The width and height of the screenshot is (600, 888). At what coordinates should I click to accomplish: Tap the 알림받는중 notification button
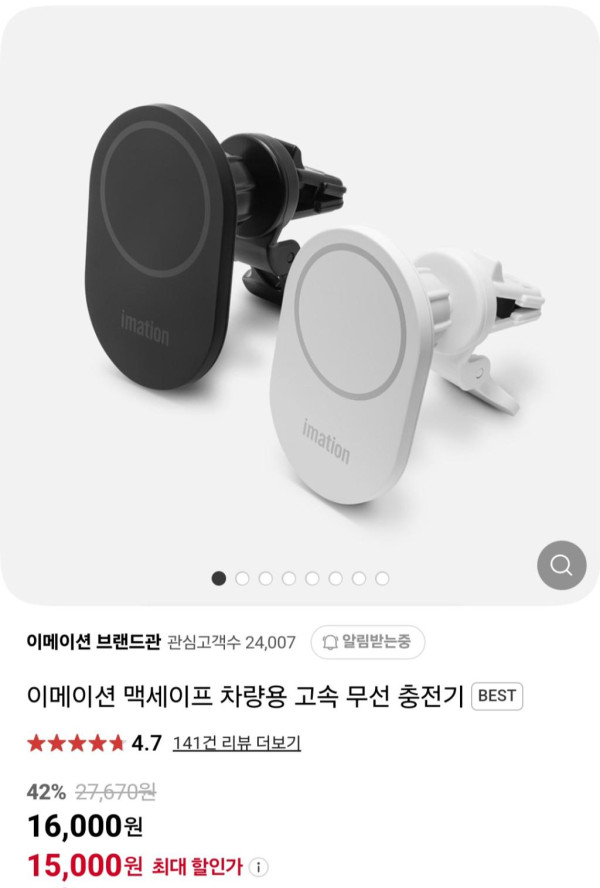click(367, 641)
